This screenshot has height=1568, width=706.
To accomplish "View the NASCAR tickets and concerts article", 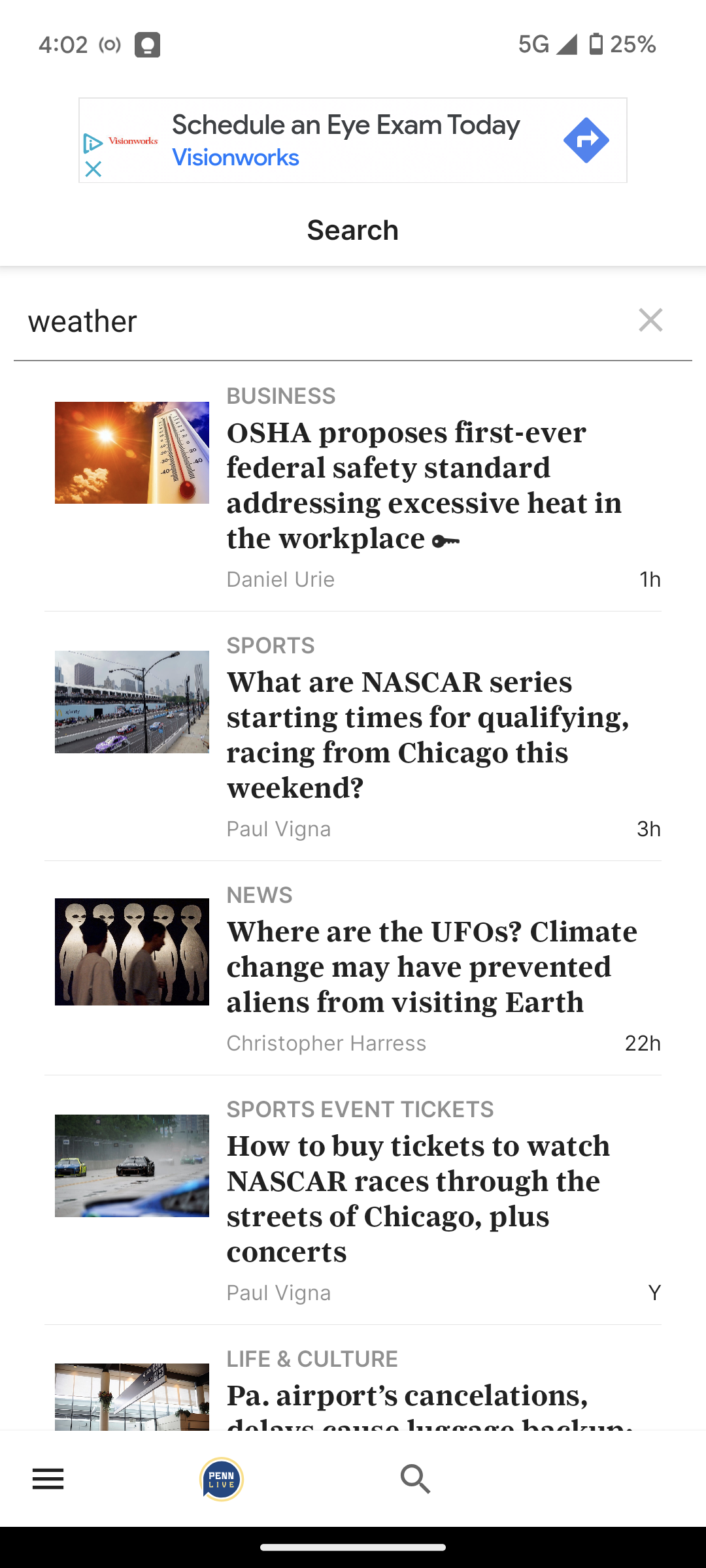I will tap(353, 1200).
